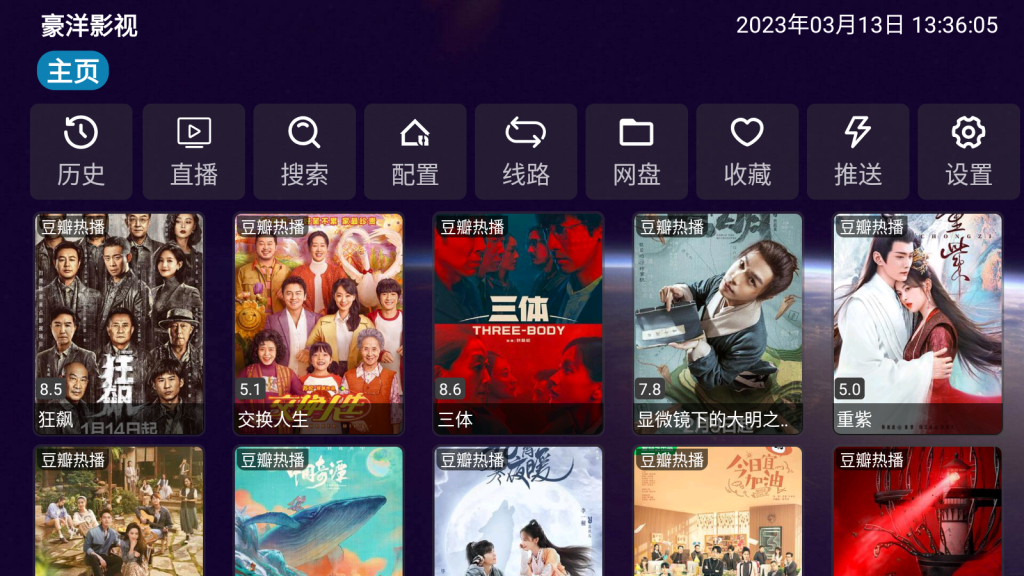1024x576 pixels.
Task: Open 历史 watch history
Action: click(81, 151)
